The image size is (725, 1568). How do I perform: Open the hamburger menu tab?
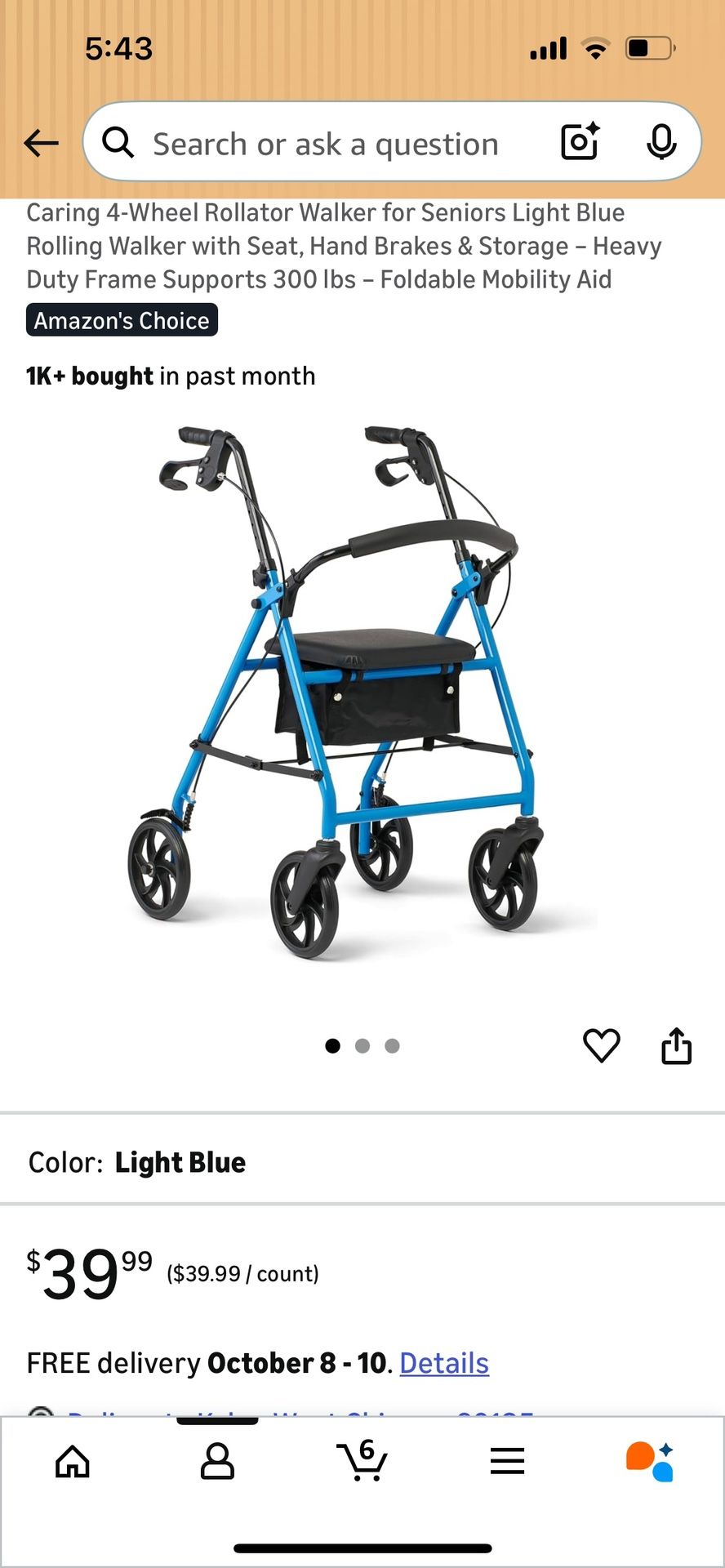click(507, 1461)
